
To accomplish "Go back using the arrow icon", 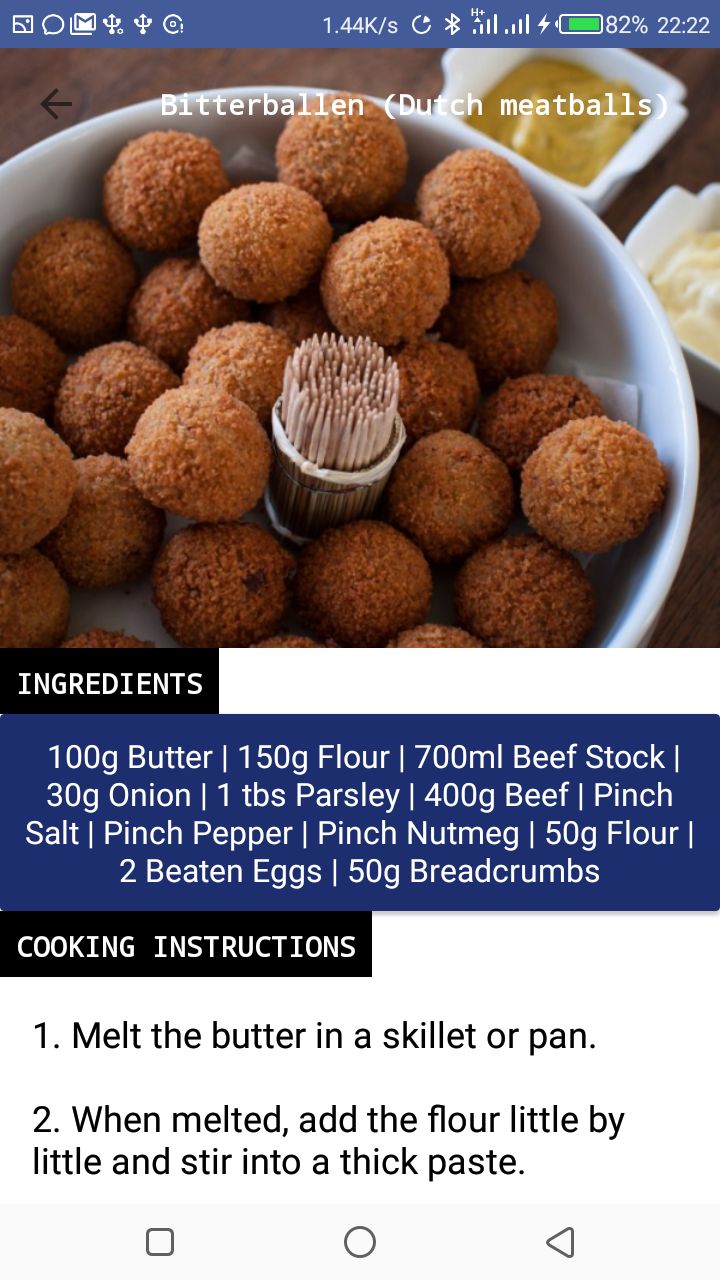I will coord(56,104).
